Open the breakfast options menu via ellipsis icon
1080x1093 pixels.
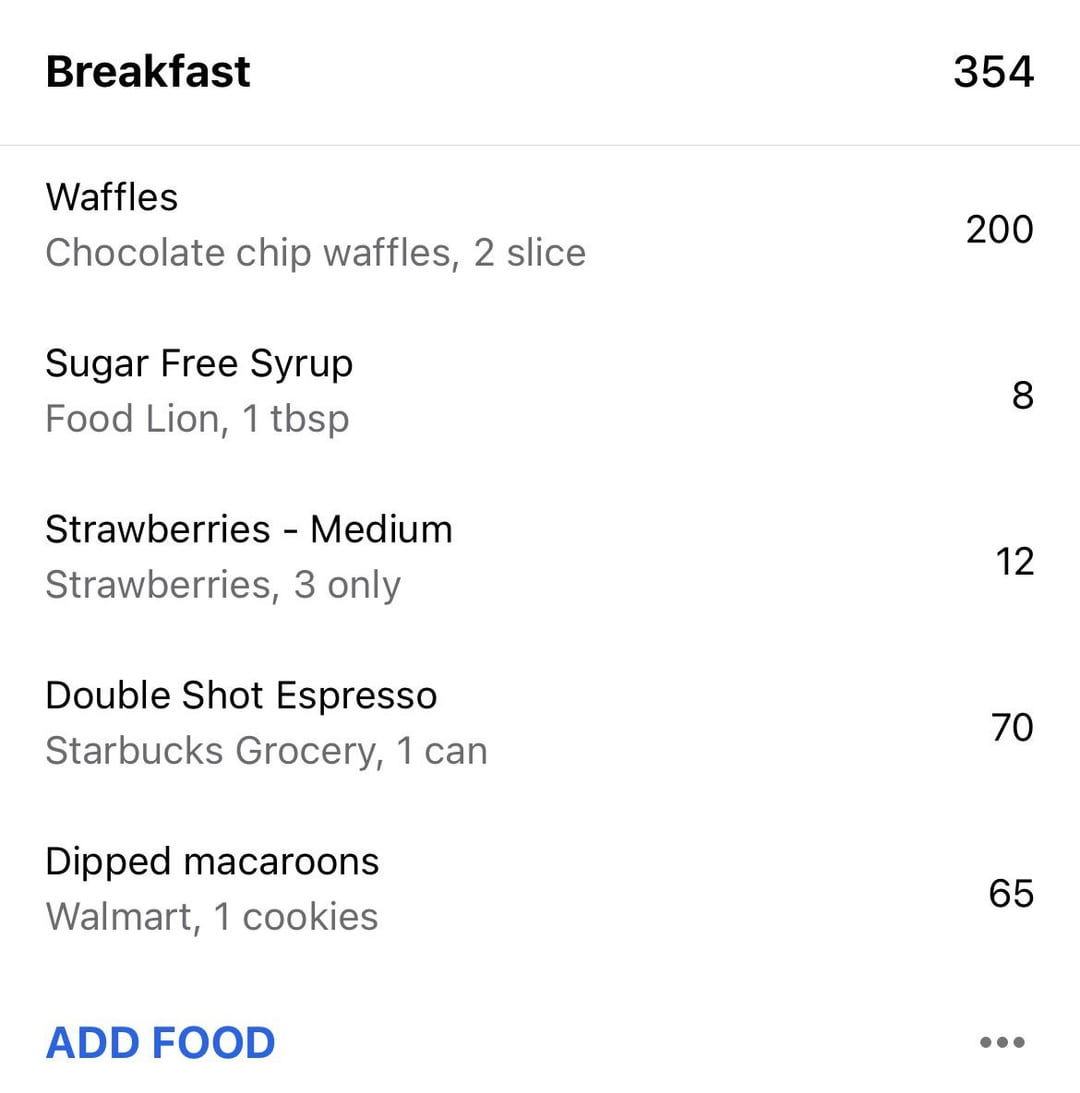pyautogui.click(x=1002, y=1042)
